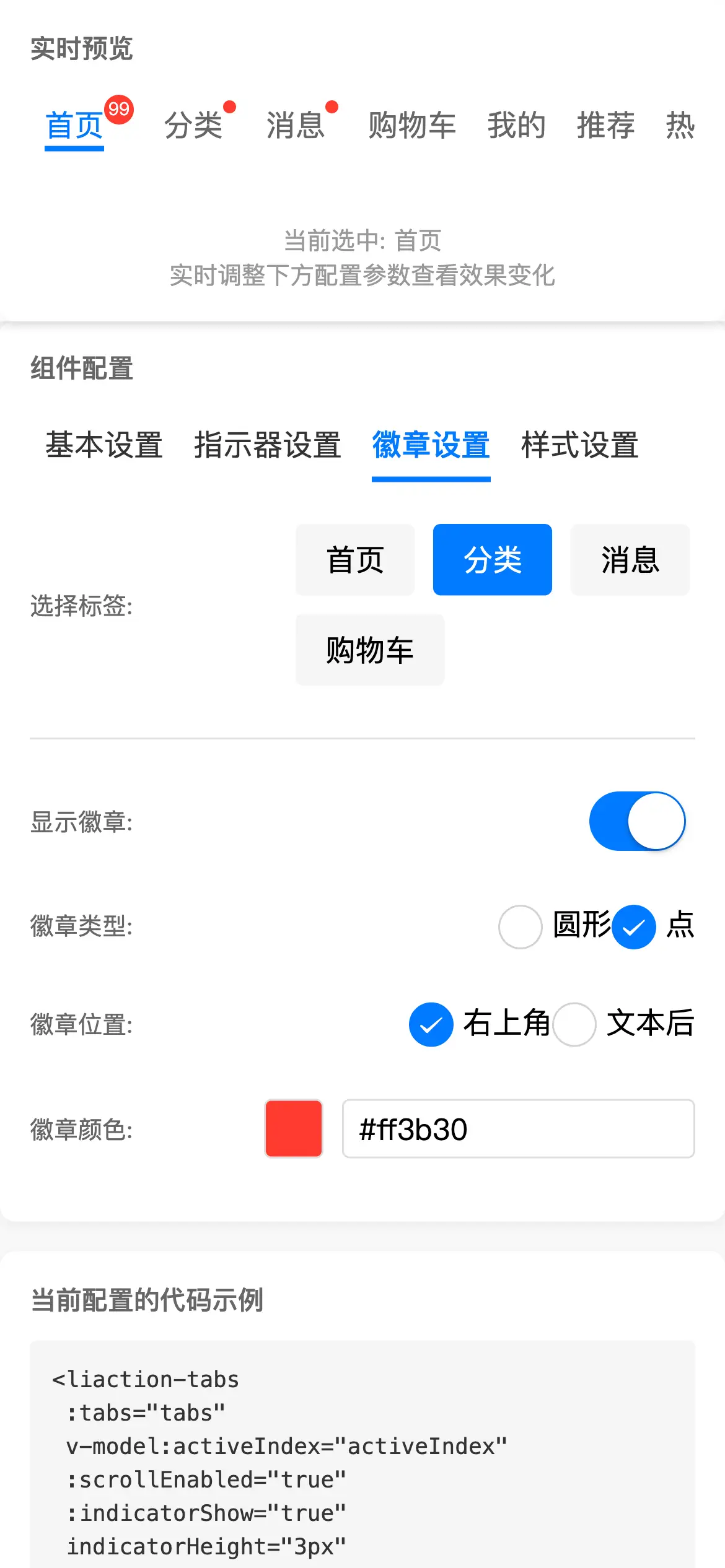Viewport: 725px width, 1568px height.
Task: Switch to the 推荐 preview tab
Action: point(605,126)
